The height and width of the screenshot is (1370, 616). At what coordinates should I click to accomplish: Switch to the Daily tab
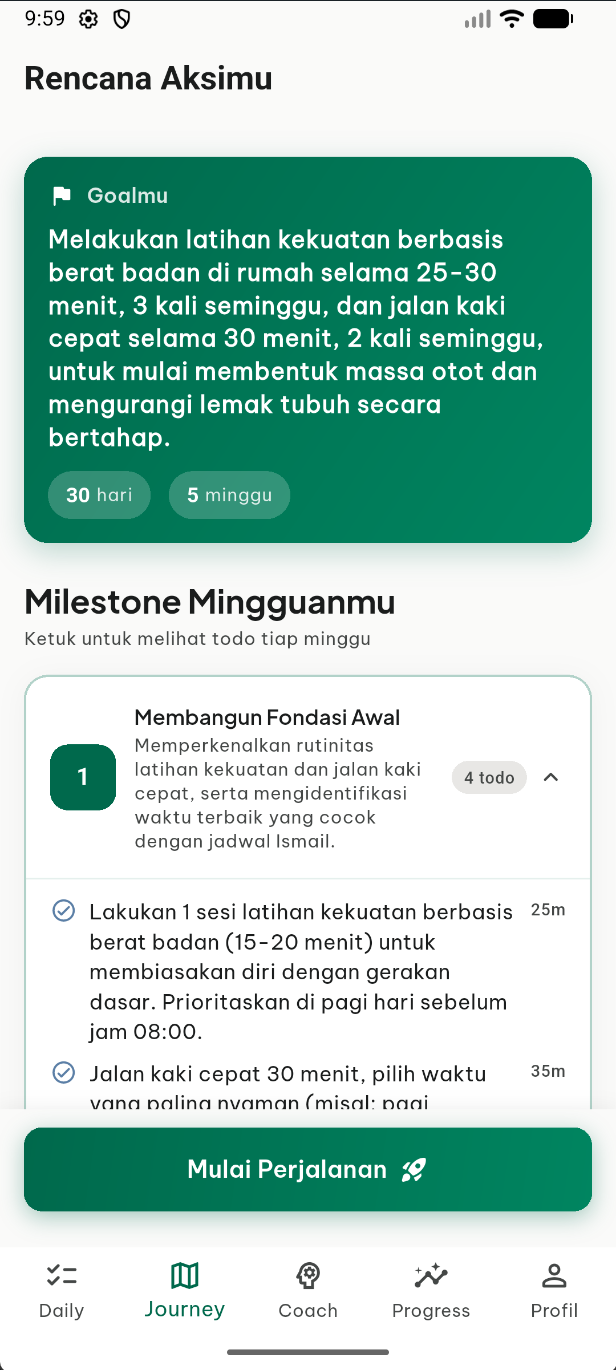(x=61, y=1290)
